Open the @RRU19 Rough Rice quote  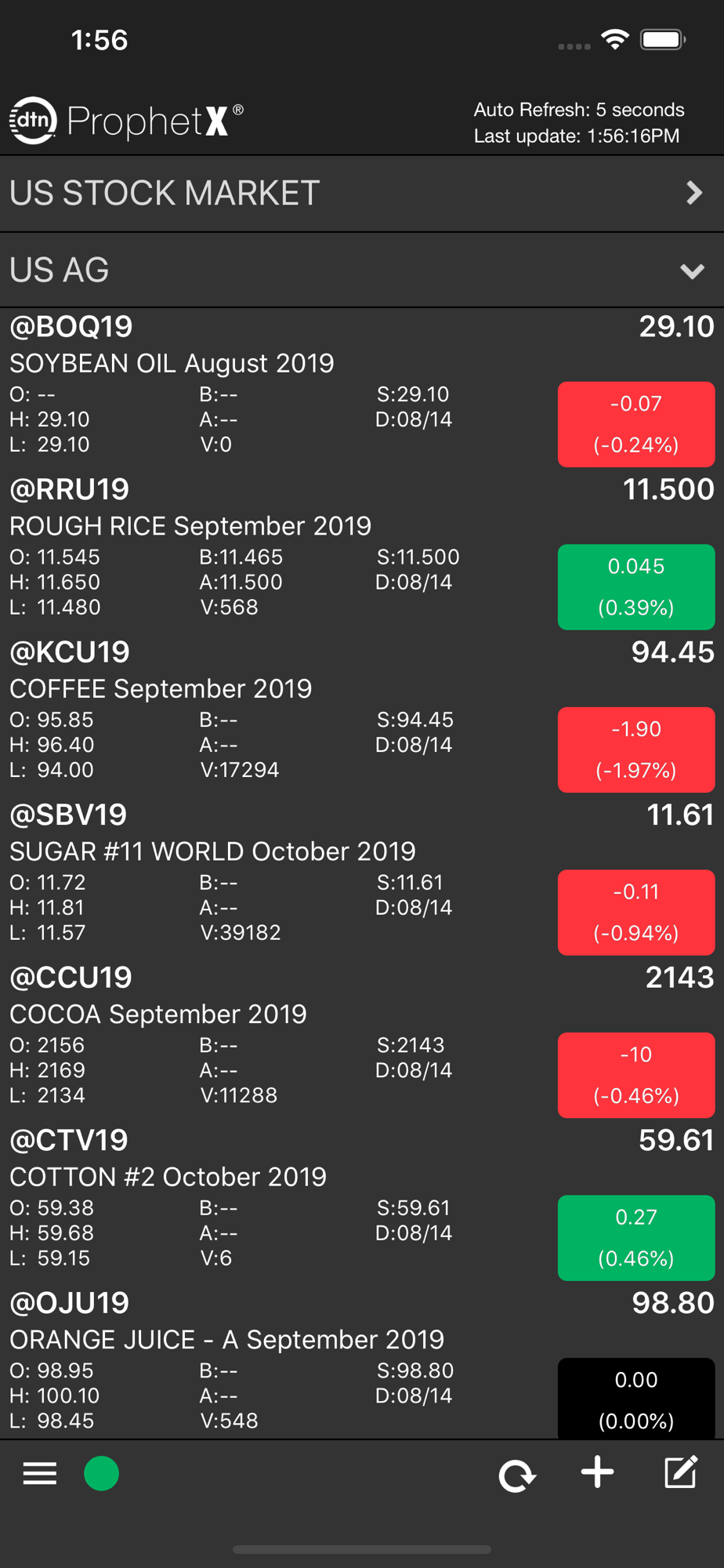(362, 553)
